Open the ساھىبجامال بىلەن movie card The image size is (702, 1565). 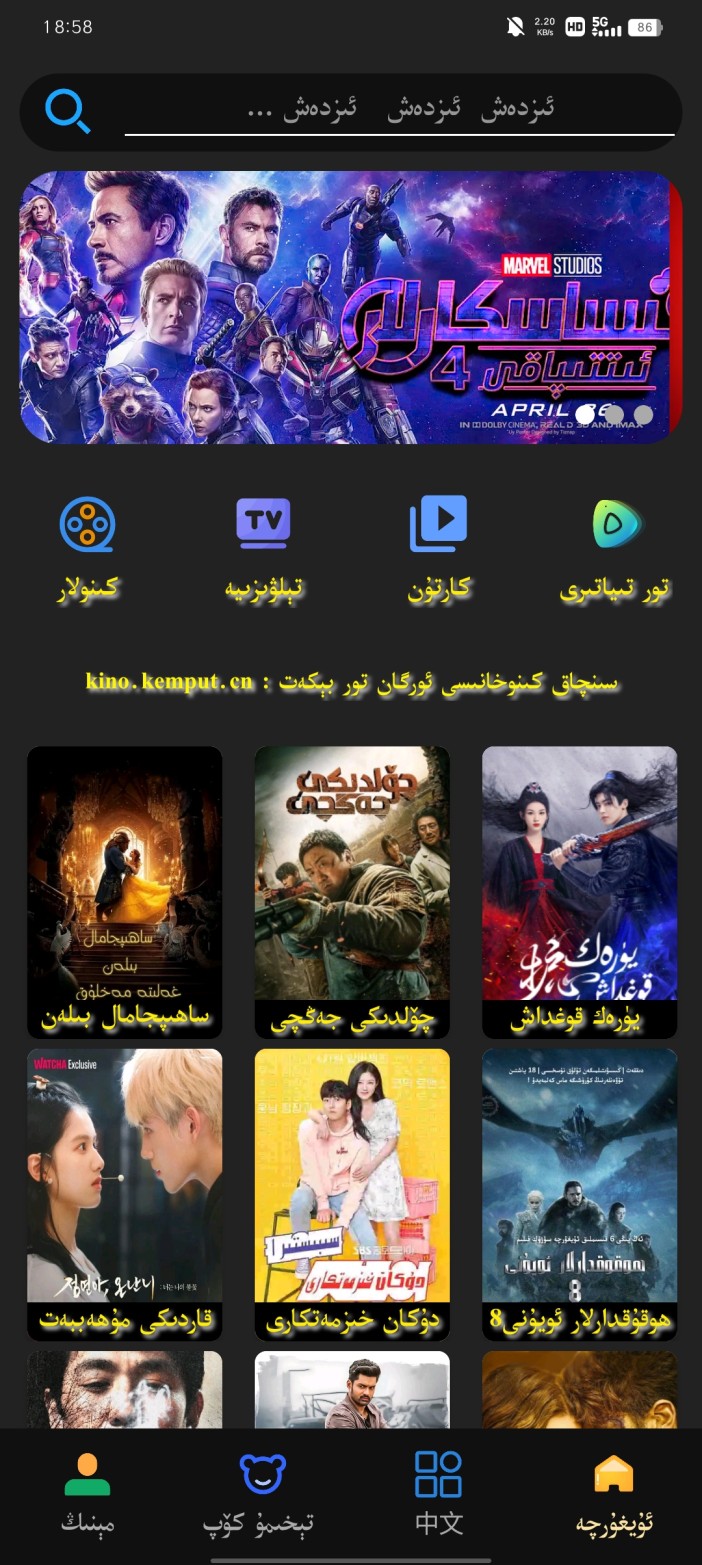coord(125,890)
